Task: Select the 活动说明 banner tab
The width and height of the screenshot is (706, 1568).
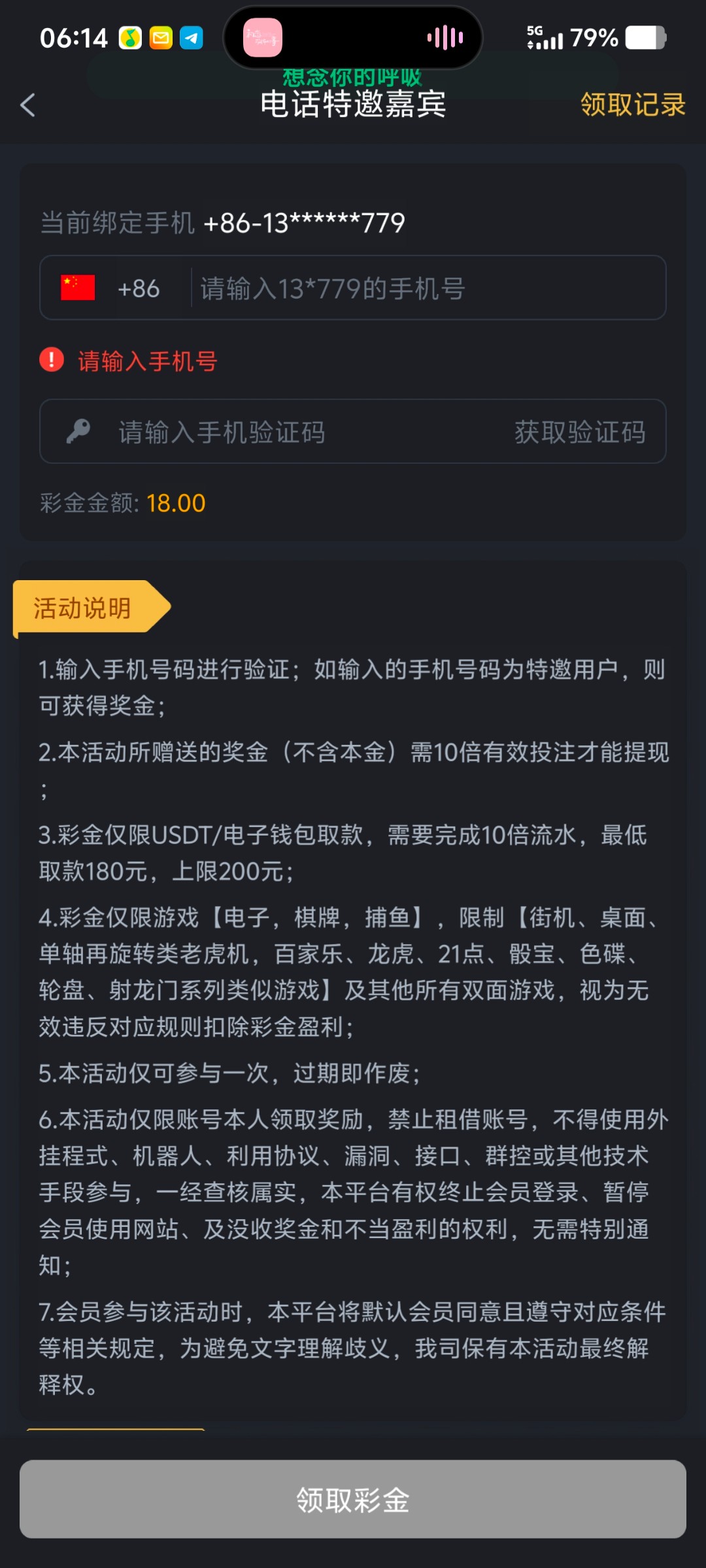Action: click(x=82, y=608)
